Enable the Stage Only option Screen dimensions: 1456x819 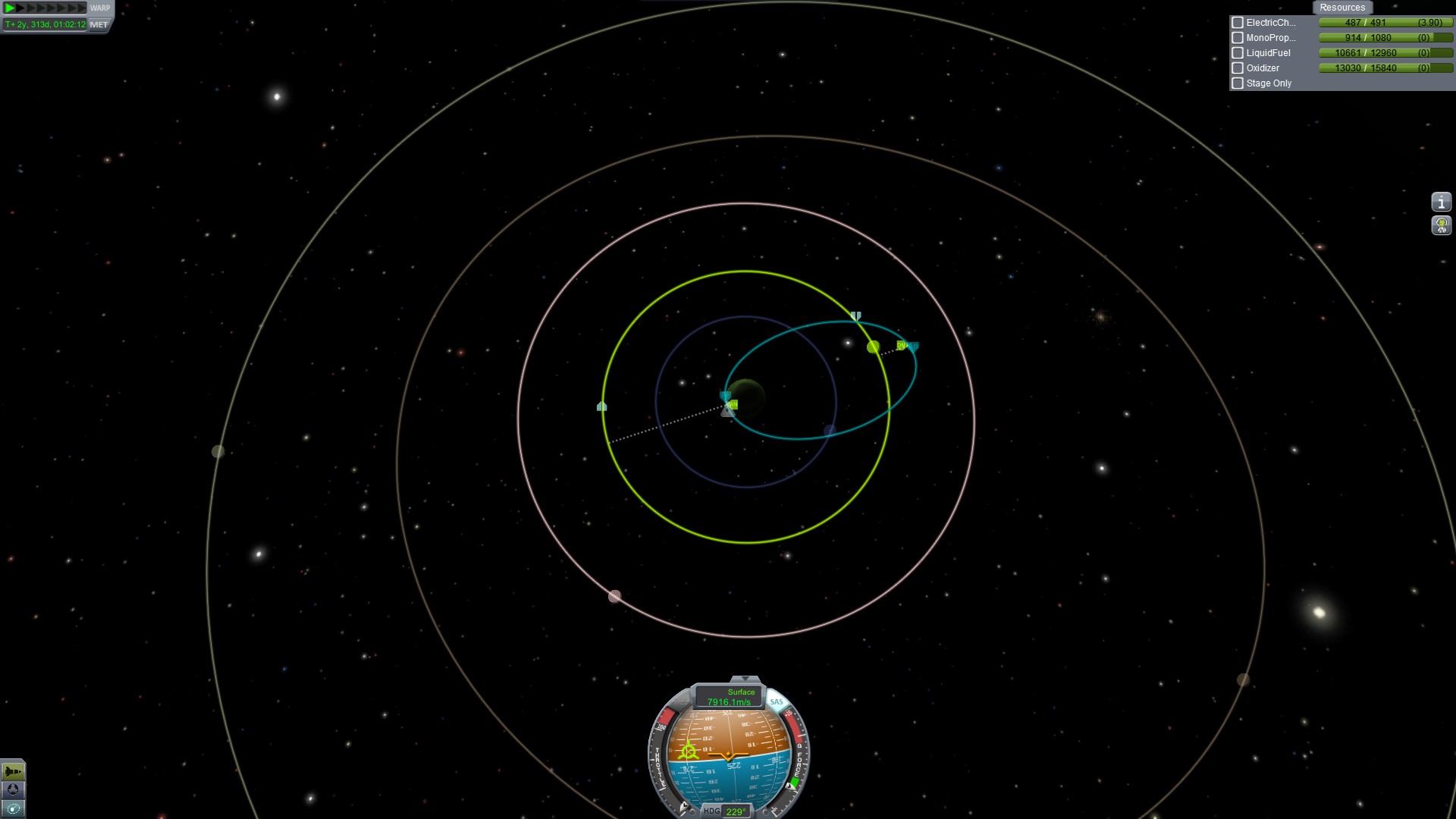[x=1238, y=83]
